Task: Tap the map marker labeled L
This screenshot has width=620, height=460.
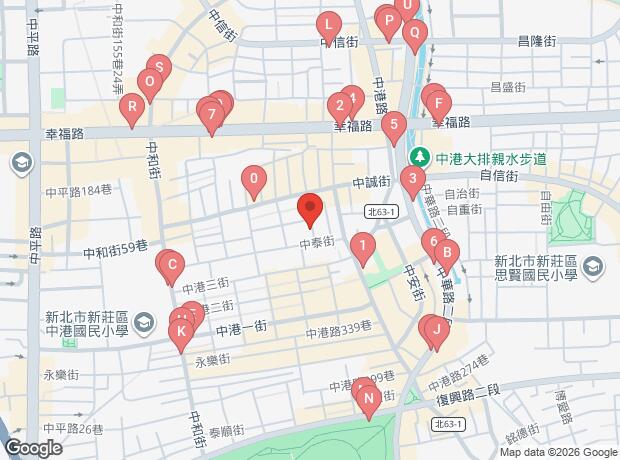Action: tap(327, 24)
